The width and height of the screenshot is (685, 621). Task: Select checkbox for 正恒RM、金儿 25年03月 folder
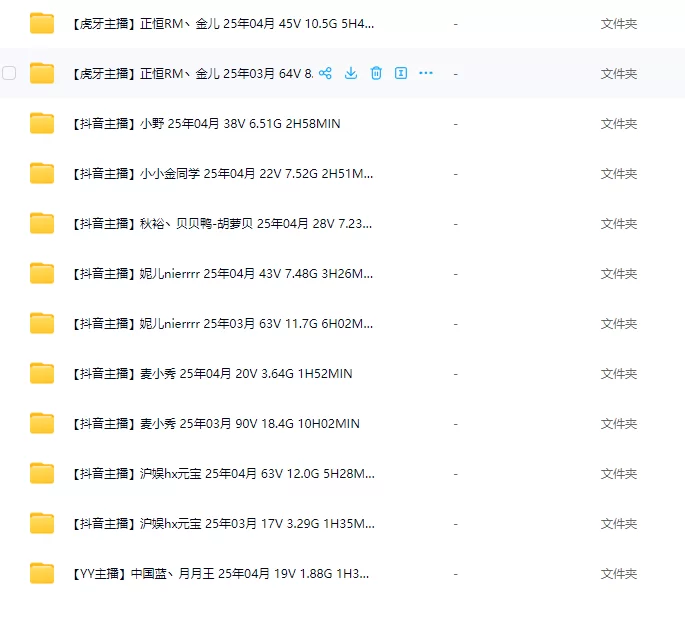click(9, 73)
